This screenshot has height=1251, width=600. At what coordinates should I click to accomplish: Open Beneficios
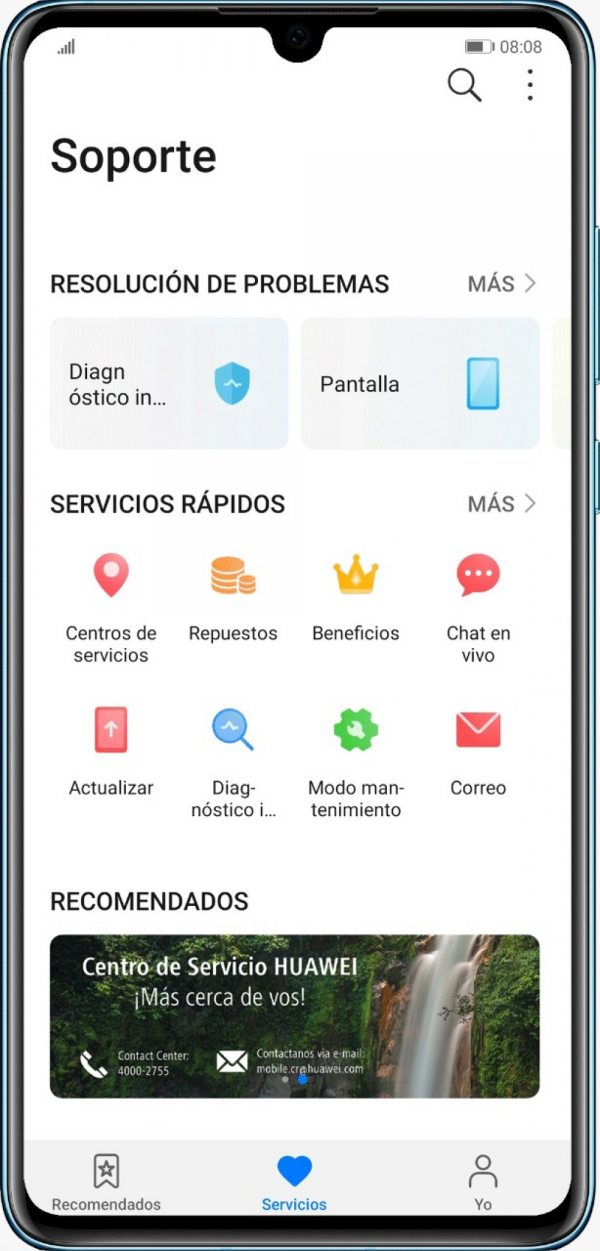click(x=355, y=597)
